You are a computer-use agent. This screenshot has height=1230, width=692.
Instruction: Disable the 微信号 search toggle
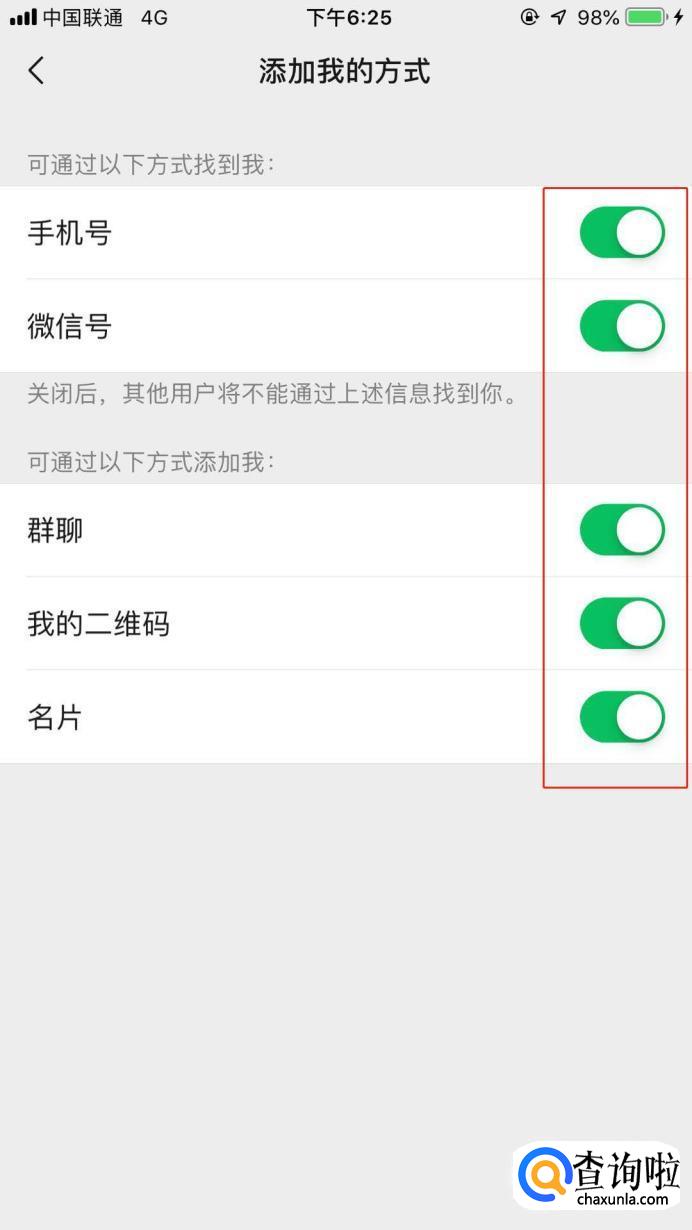point(622,326)
